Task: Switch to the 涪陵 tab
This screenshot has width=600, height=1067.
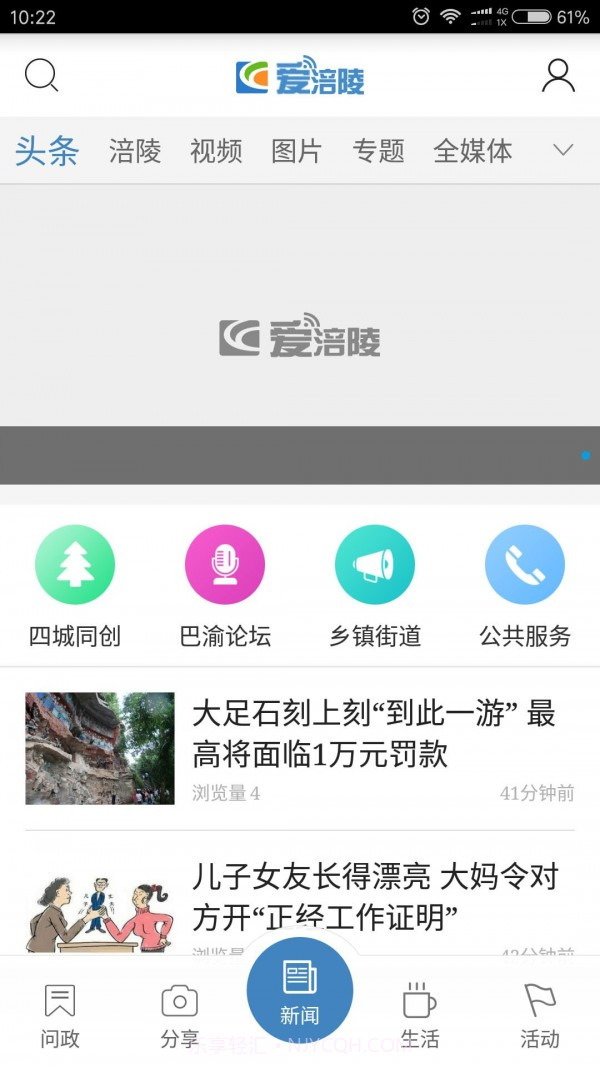Action: tap(135, 151)
